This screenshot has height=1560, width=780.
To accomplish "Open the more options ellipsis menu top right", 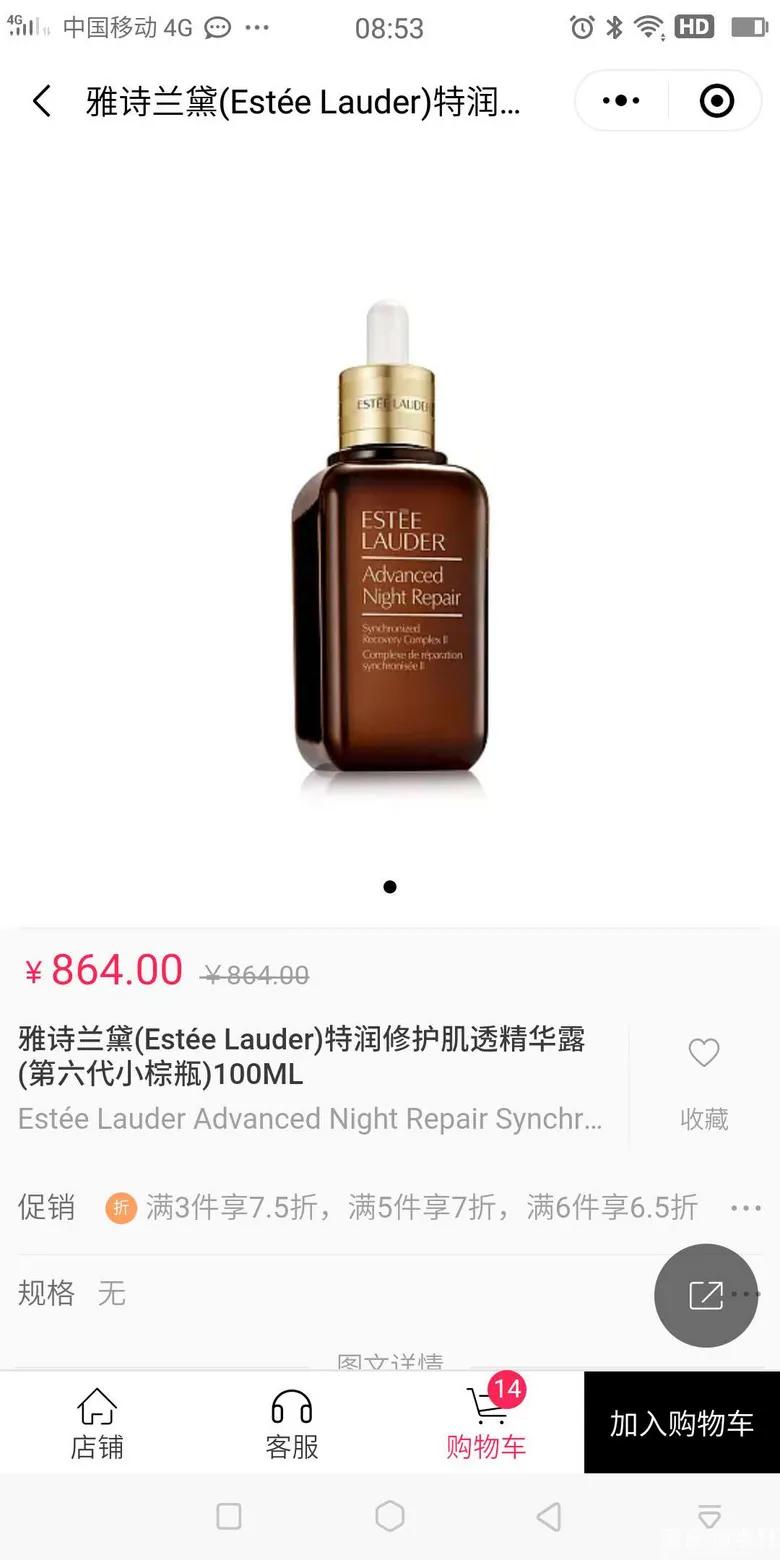I will coord(621,100).
